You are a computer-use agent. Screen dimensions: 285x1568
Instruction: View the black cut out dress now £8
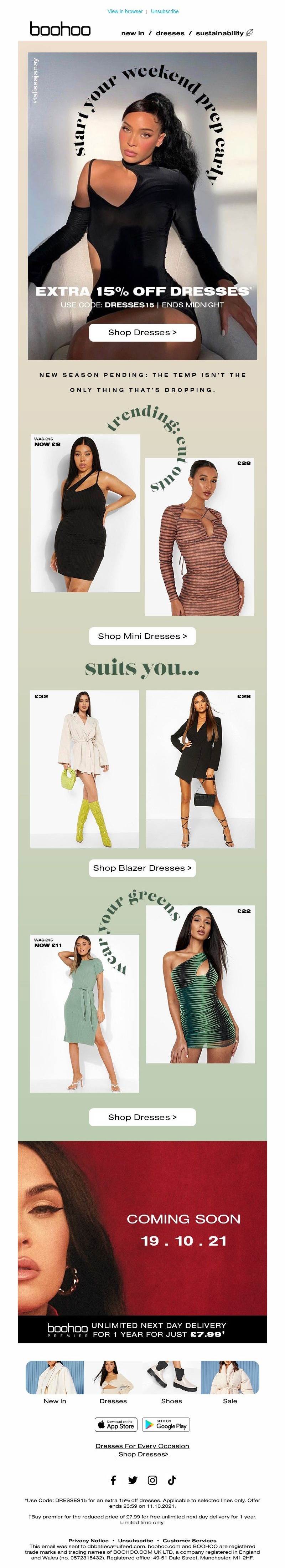click(x=85, y=513)
